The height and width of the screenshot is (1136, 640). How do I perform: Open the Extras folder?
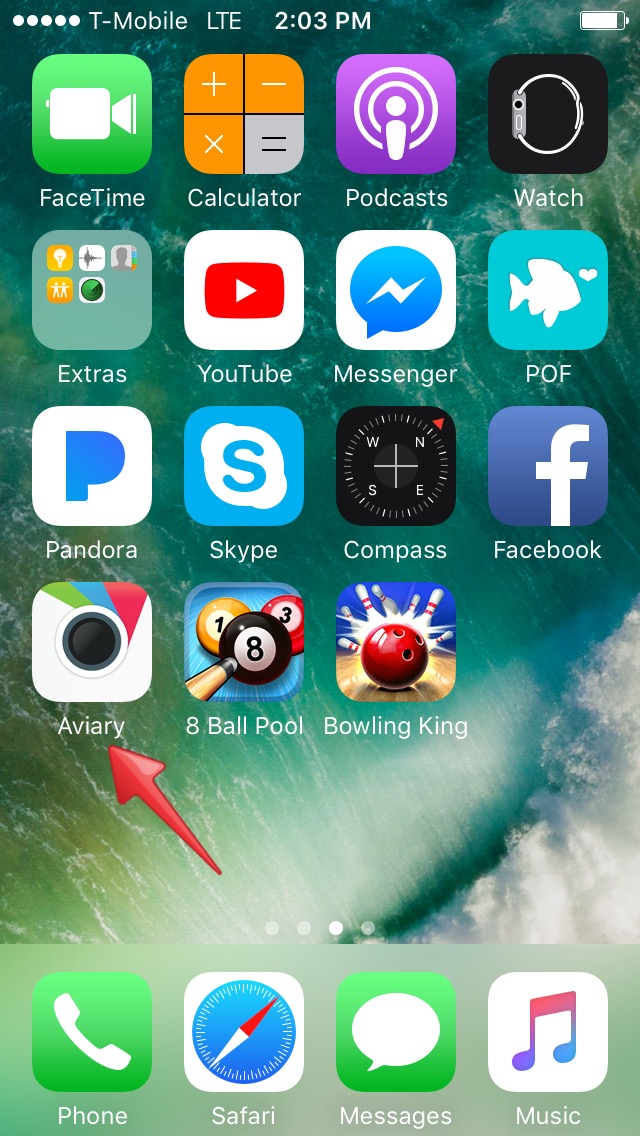click(92, 290)
